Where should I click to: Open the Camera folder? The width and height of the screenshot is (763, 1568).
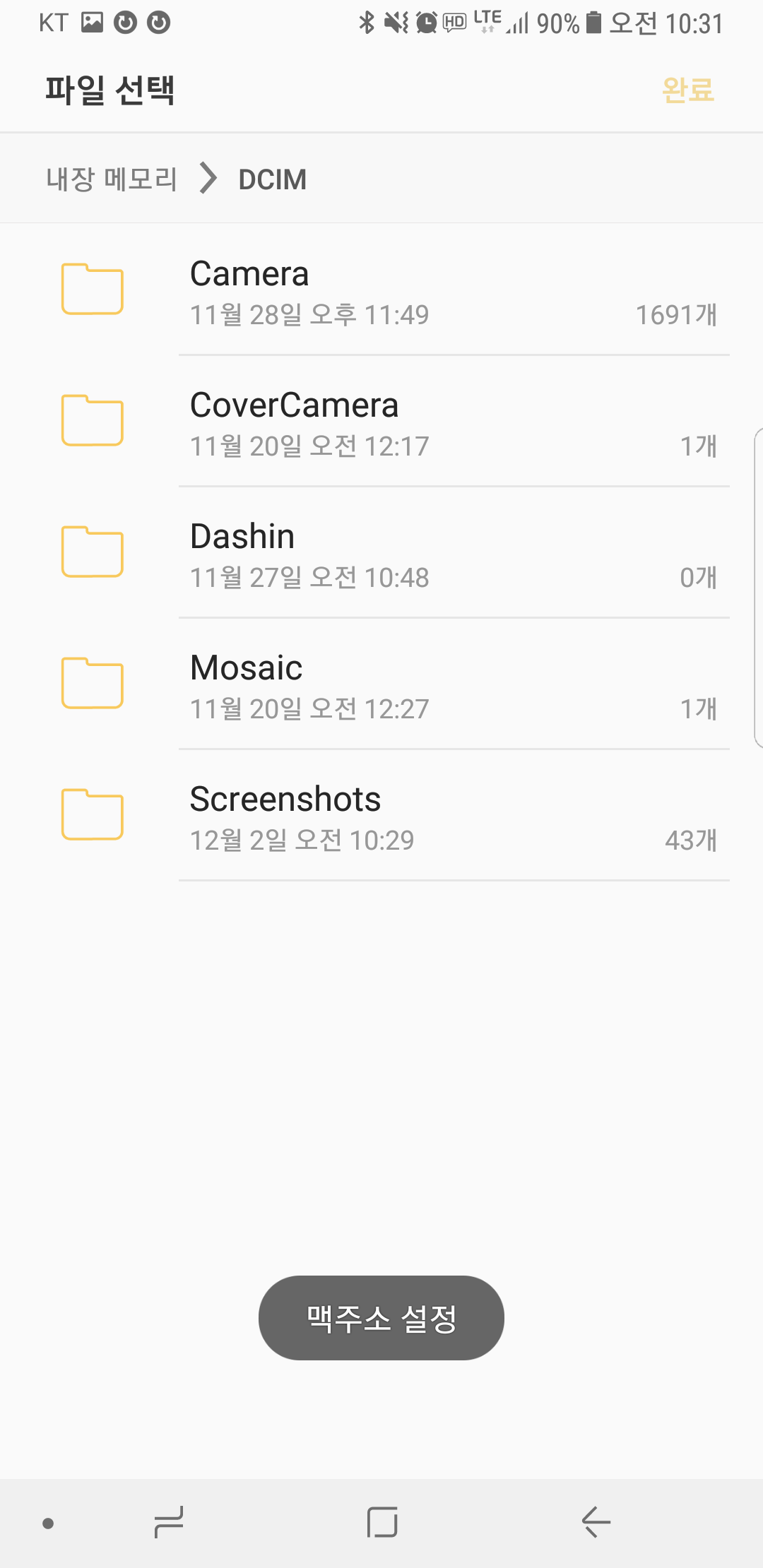(x=381, y=290)
